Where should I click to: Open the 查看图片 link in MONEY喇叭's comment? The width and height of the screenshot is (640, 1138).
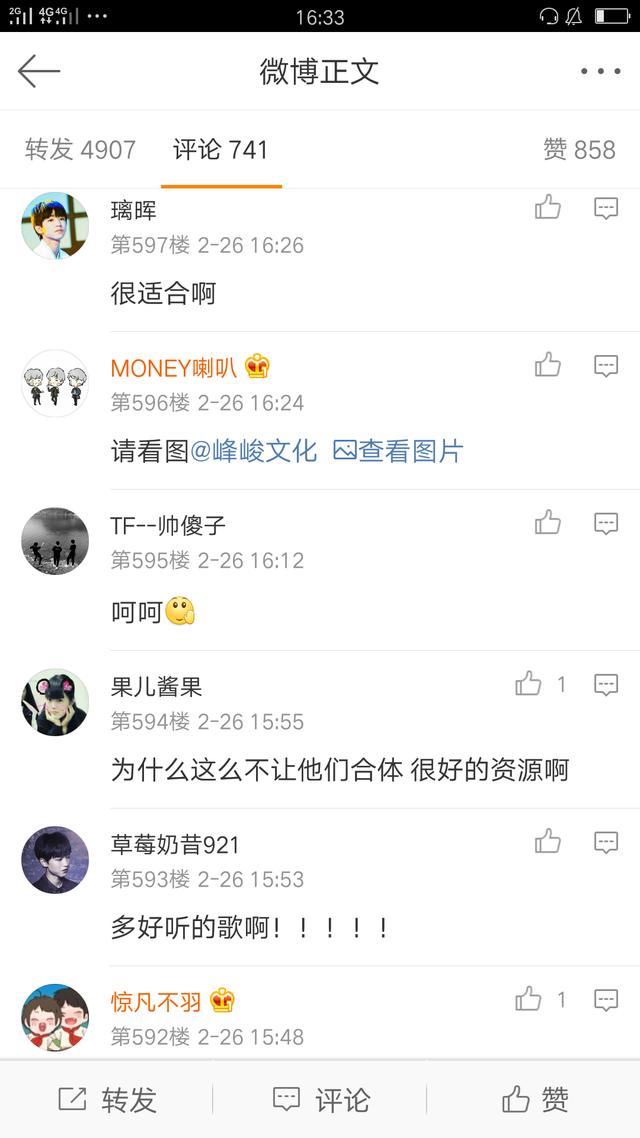pyautogui.click(x=398, y=451)
